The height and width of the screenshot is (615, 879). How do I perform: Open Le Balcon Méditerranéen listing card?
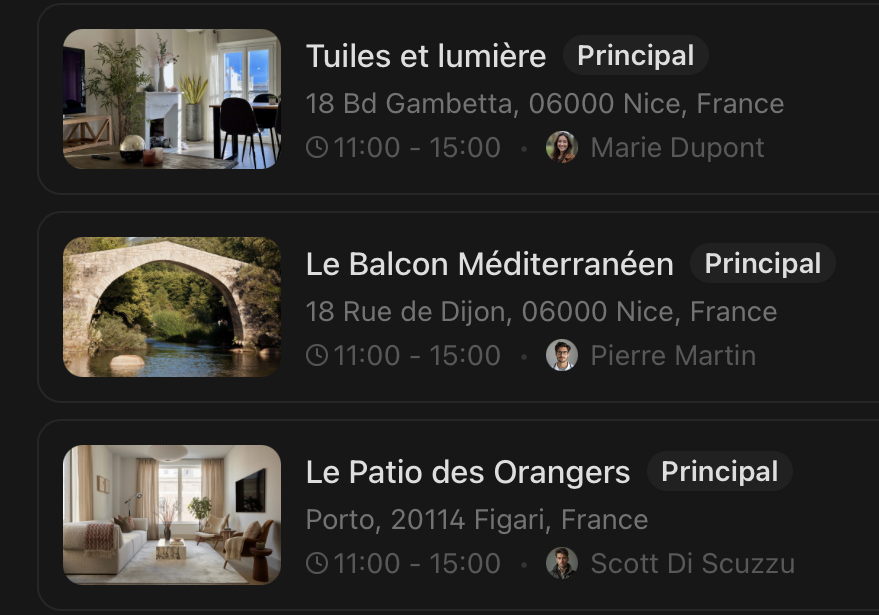489,265
